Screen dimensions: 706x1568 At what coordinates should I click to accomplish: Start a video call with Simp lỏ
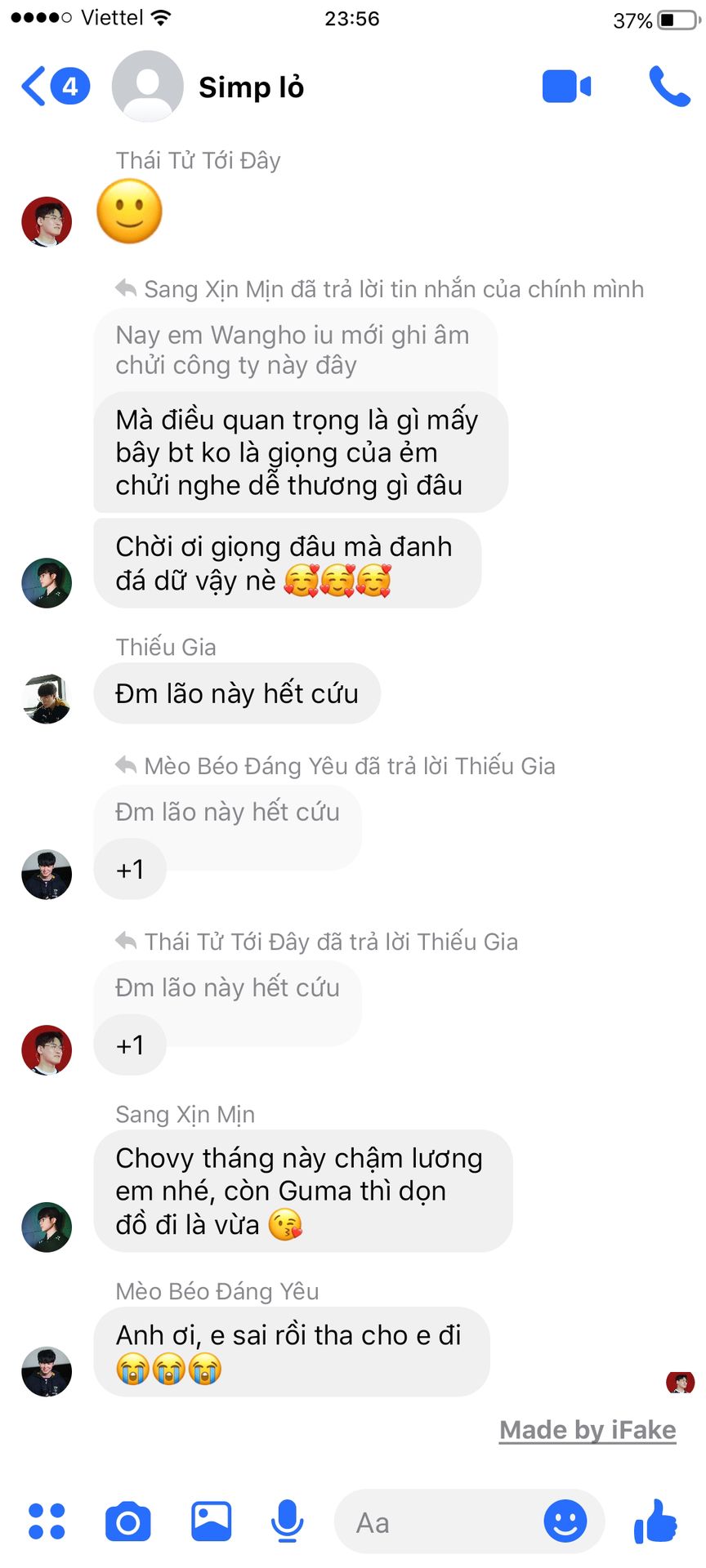(x=565, y=87)
